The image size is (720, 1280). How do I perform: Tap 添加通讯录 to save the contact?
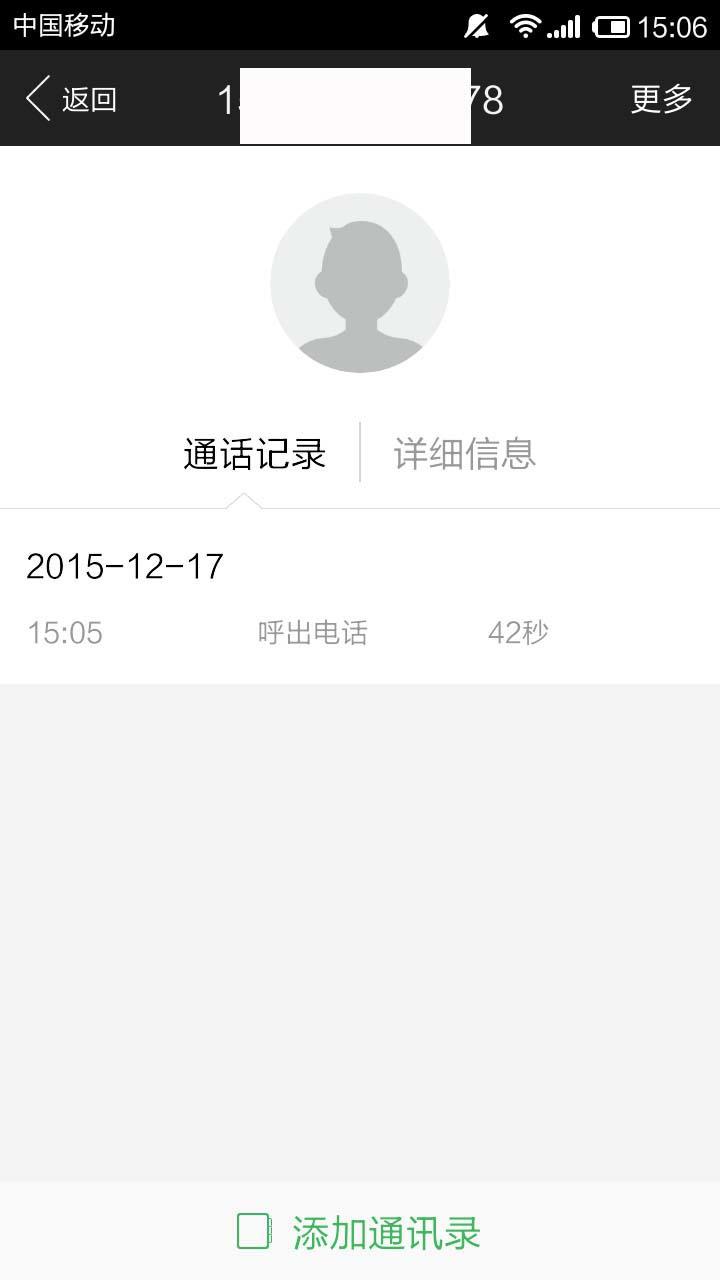click(x=359, y=1232)
